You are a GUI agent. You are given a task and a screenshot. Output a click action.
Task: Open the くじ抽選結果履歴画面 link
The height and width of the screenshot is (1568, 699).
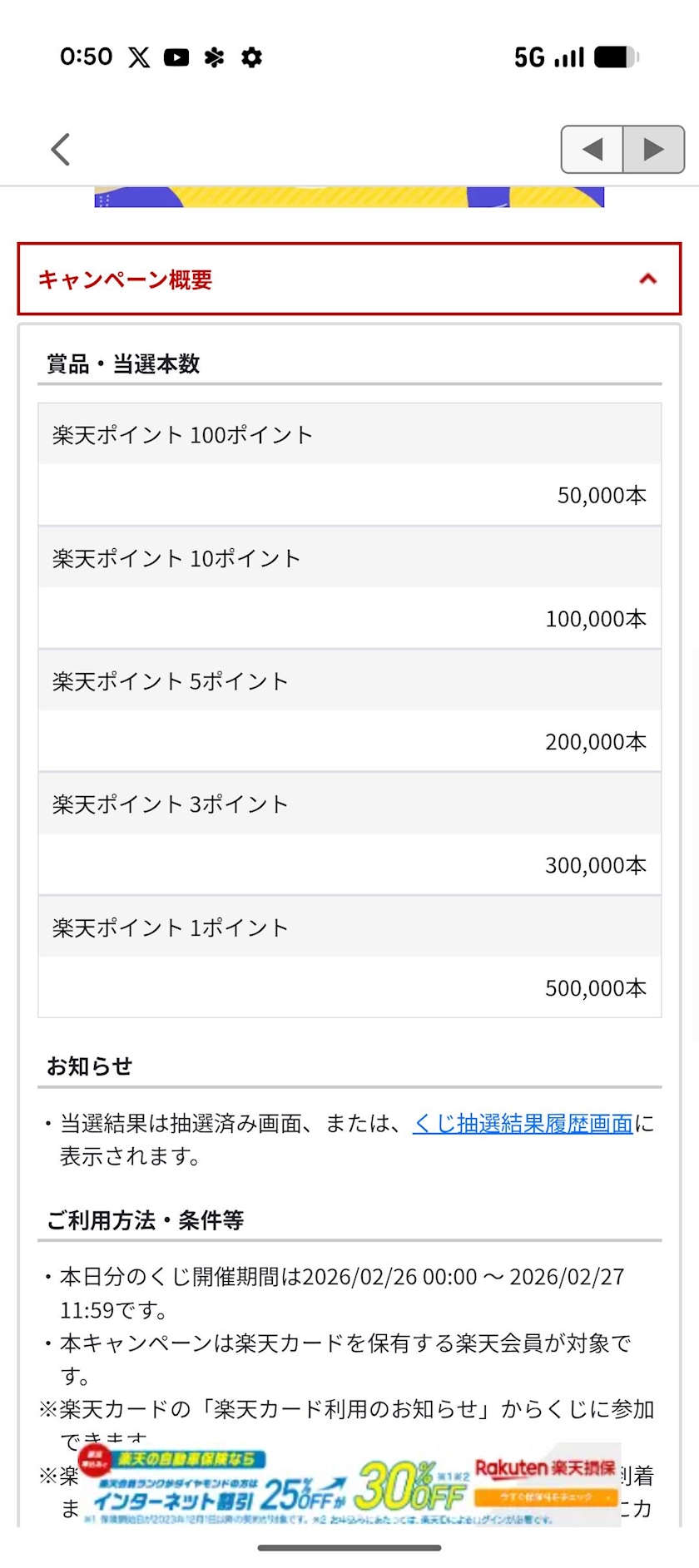[523, 1124]
